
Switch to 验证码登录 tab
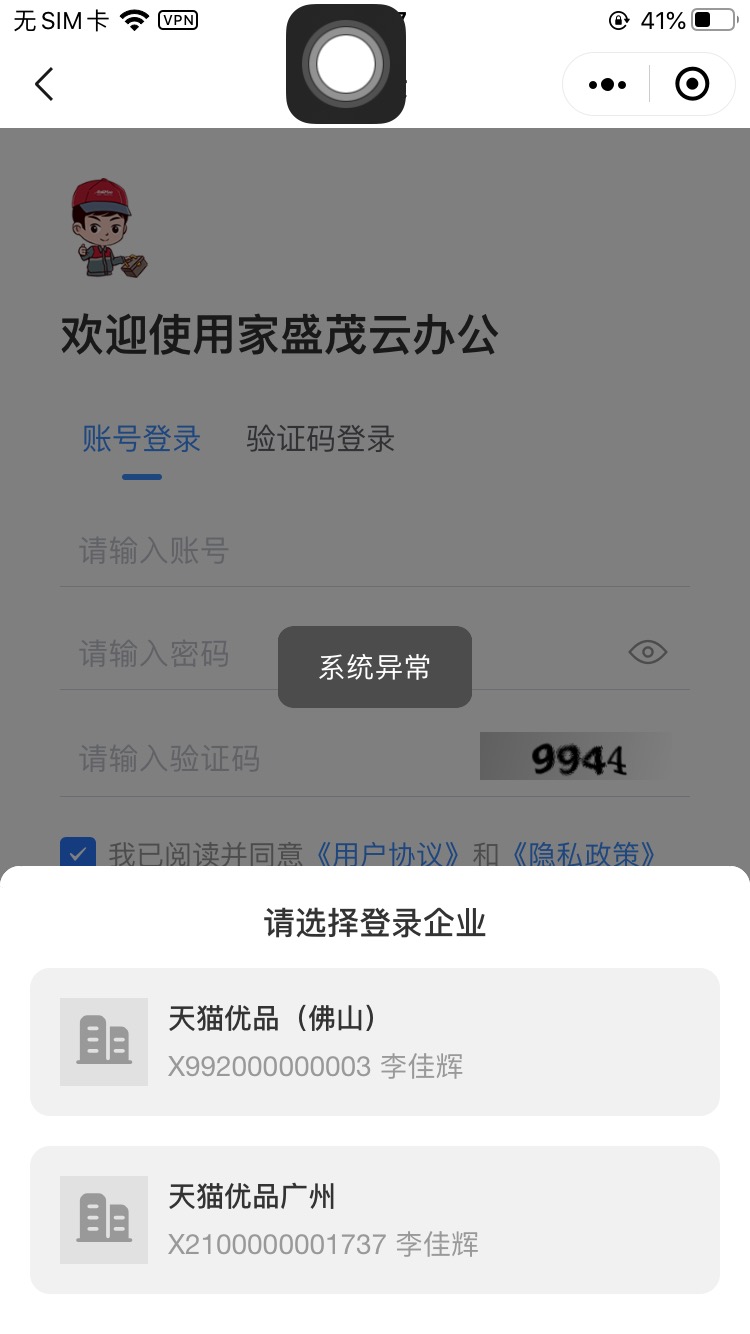320,439
